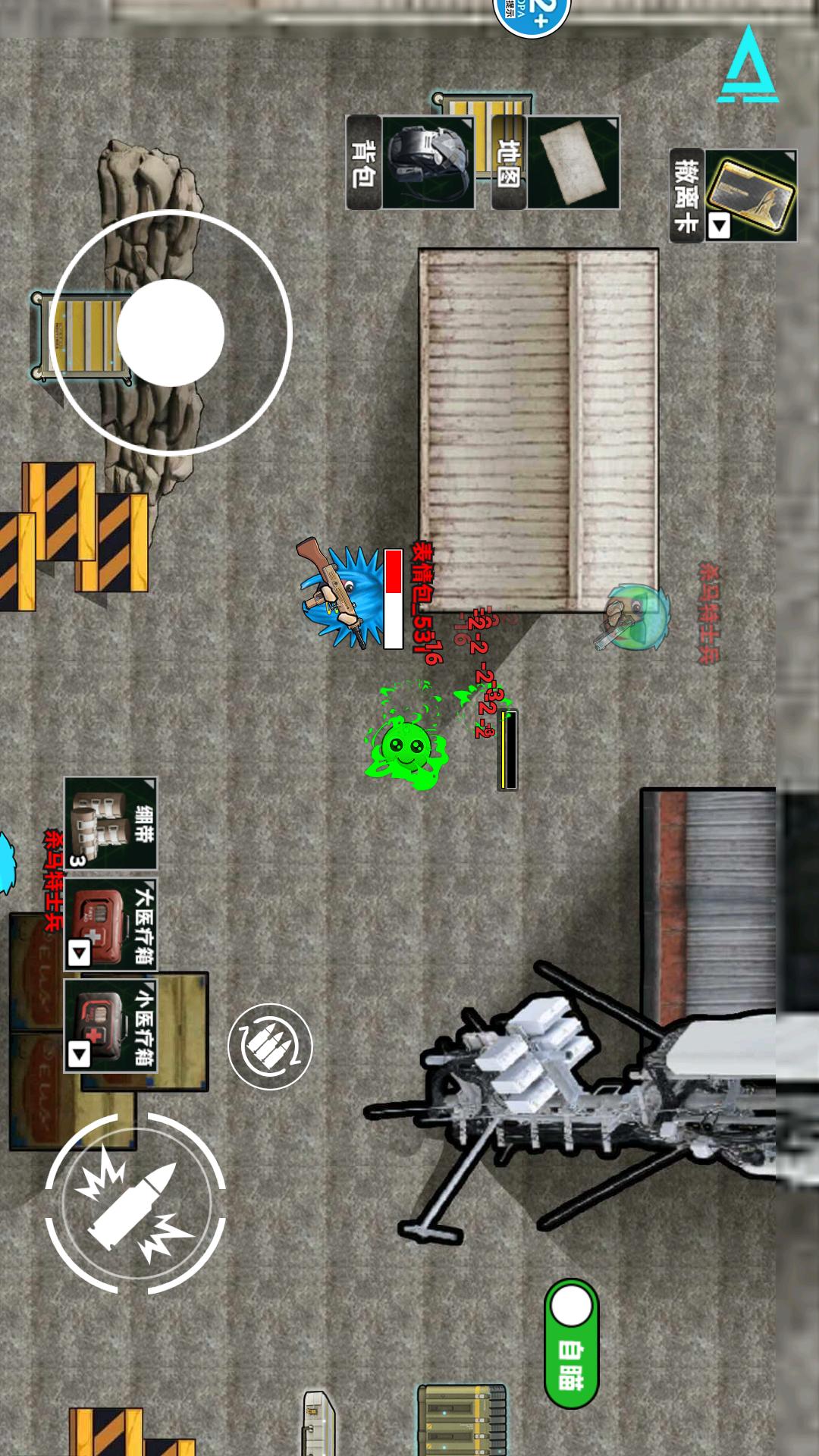The width and height of the screenshot is (819, 1456).
Task: Open the map (地图)
Action: pos(556,162)
